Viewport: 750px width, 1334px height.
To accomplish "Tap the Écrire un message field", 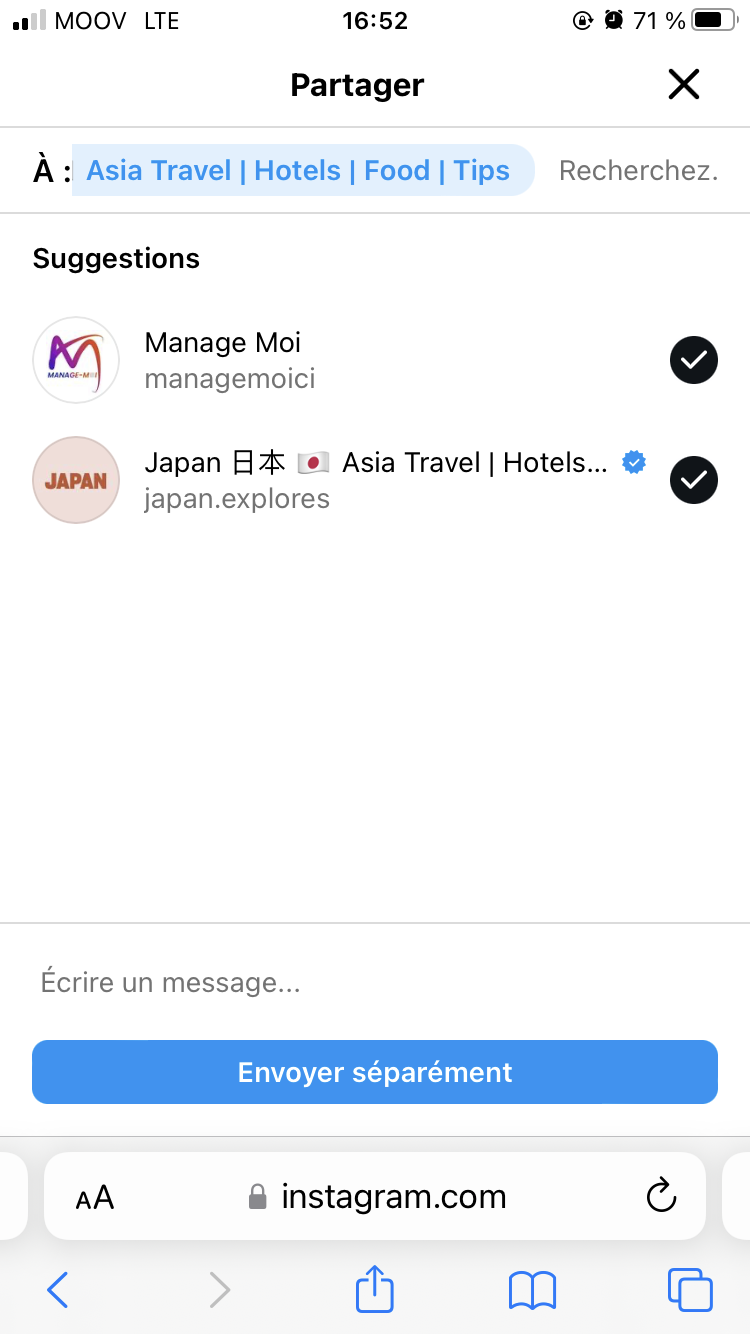I will click(375, 982).
